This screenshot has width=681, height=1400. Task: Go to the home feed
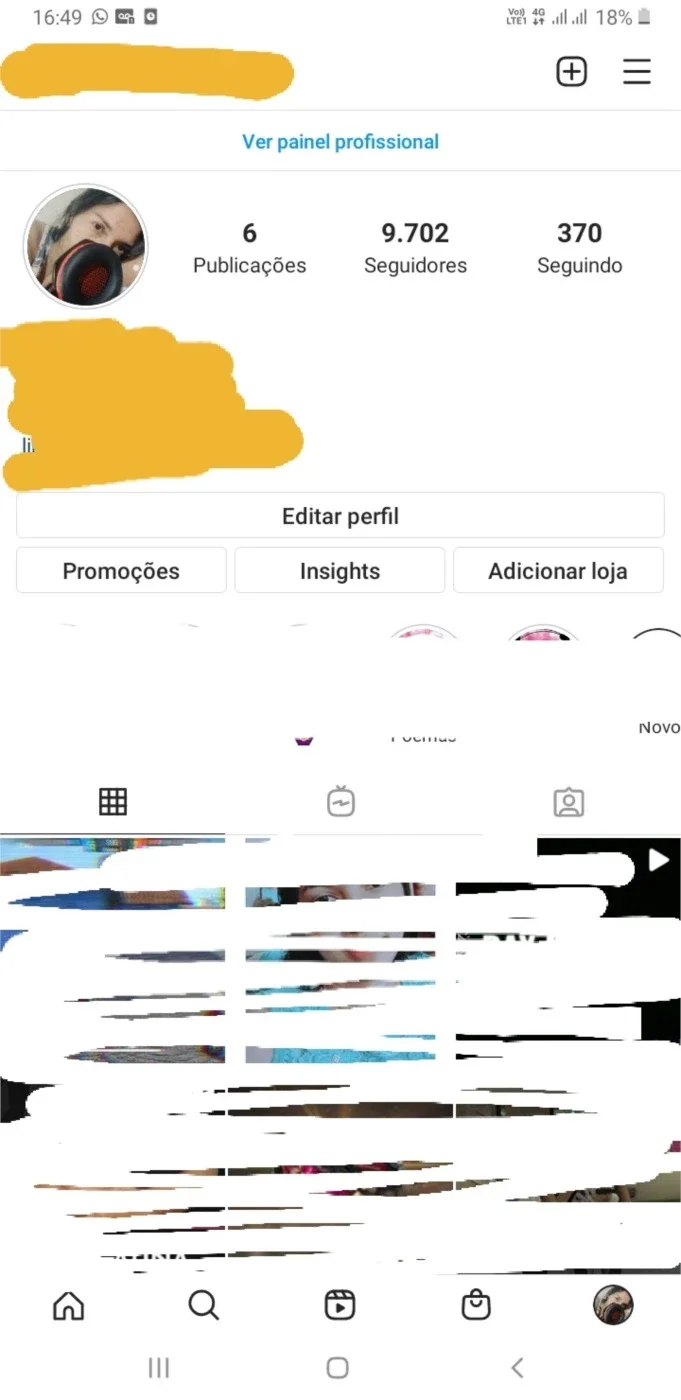click(68, 1305)
